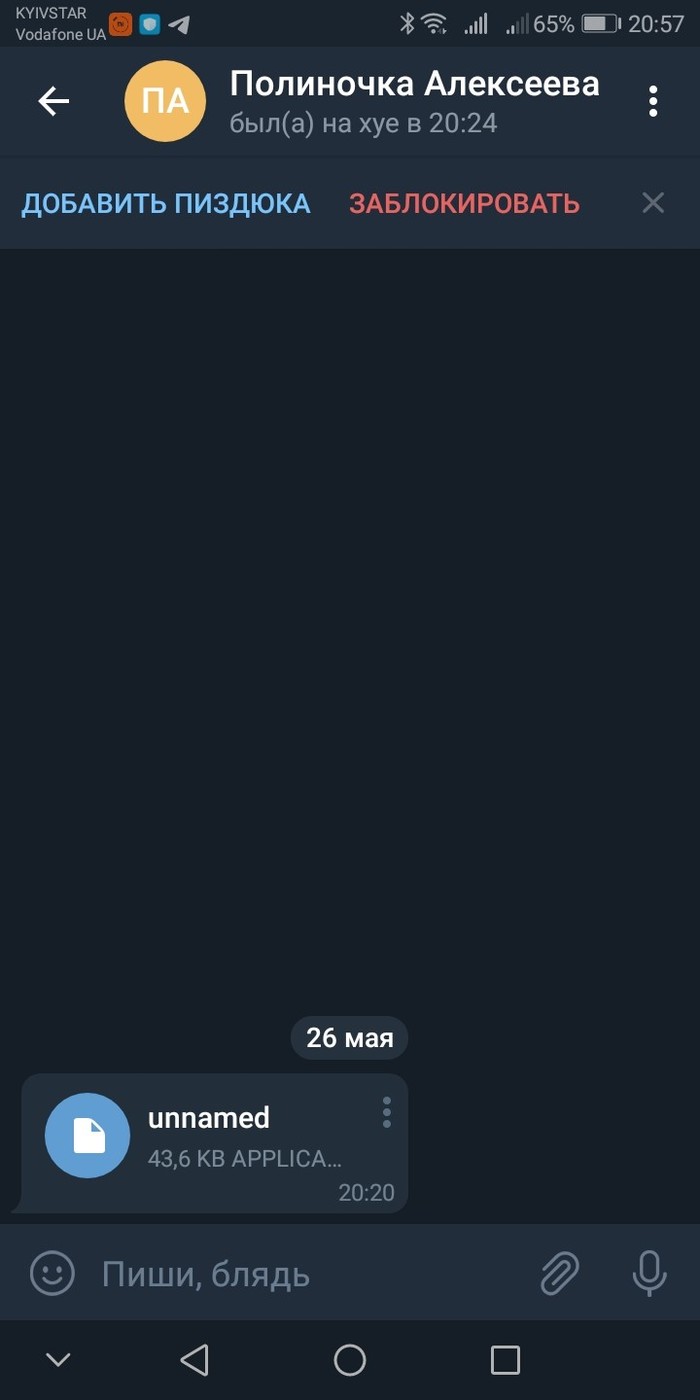Focus the message text field
Image resolution: width=700 pixels, height=1400 pixels.
pos(300,1274)
